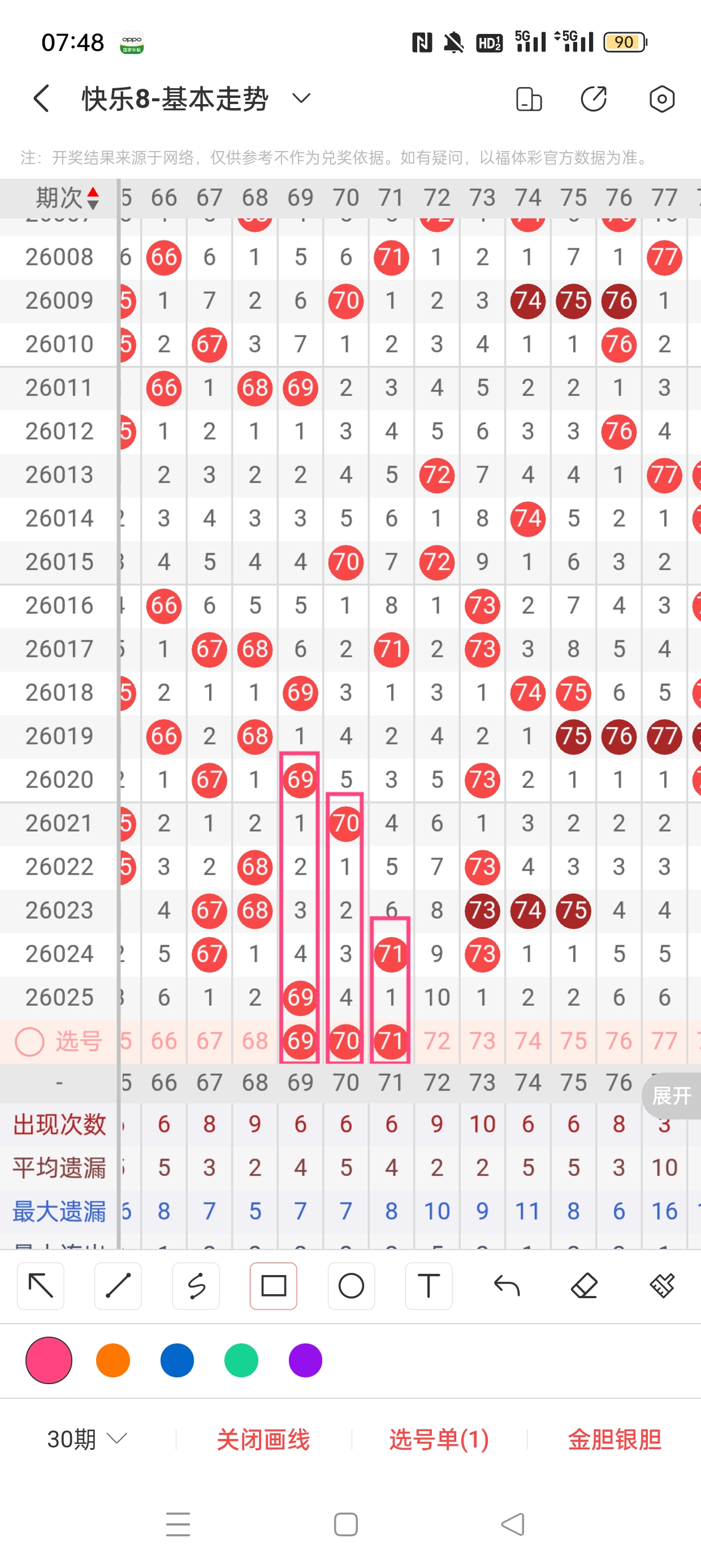Switch to the circle drawing tool

[x=351, y=1286]
